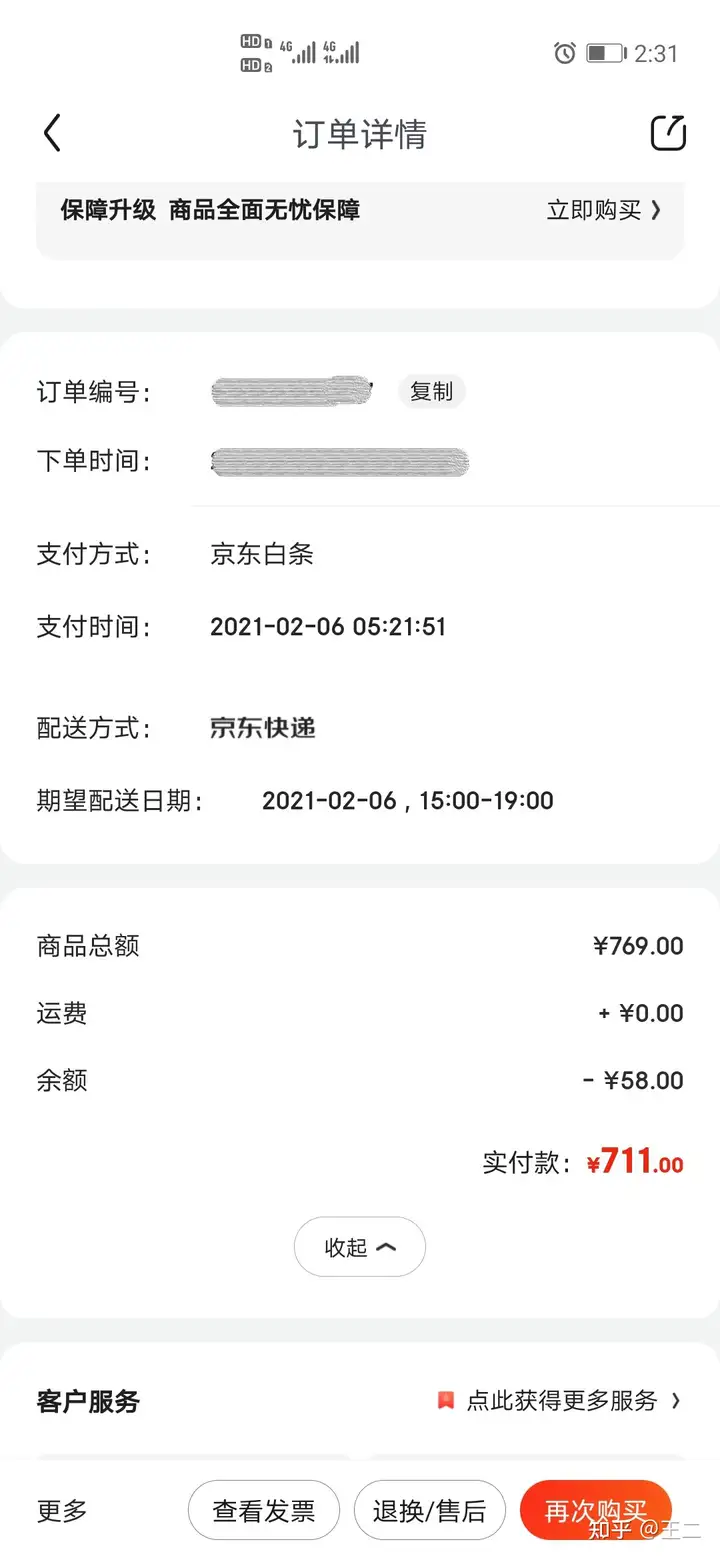Screen dimensions: 720x1560
Task: Share the order details
Action: click(668, 133)
